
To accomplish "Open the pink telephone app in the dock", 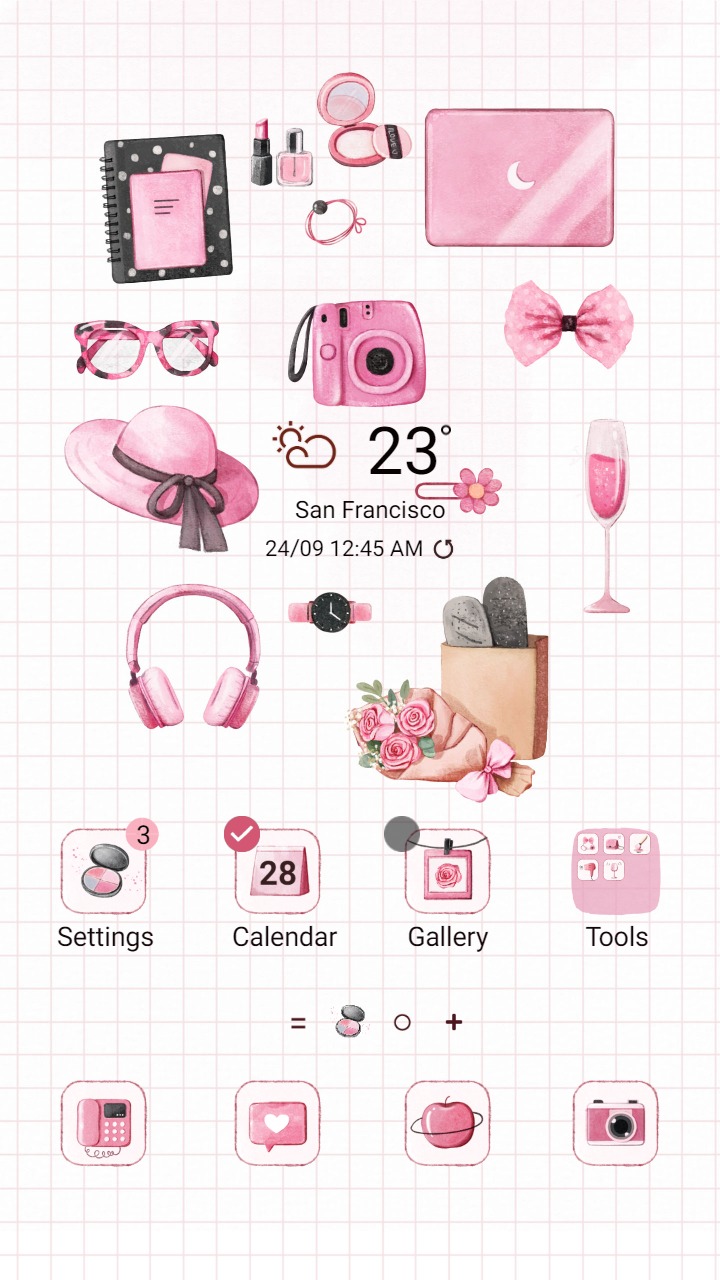I will click(103, 1123).
